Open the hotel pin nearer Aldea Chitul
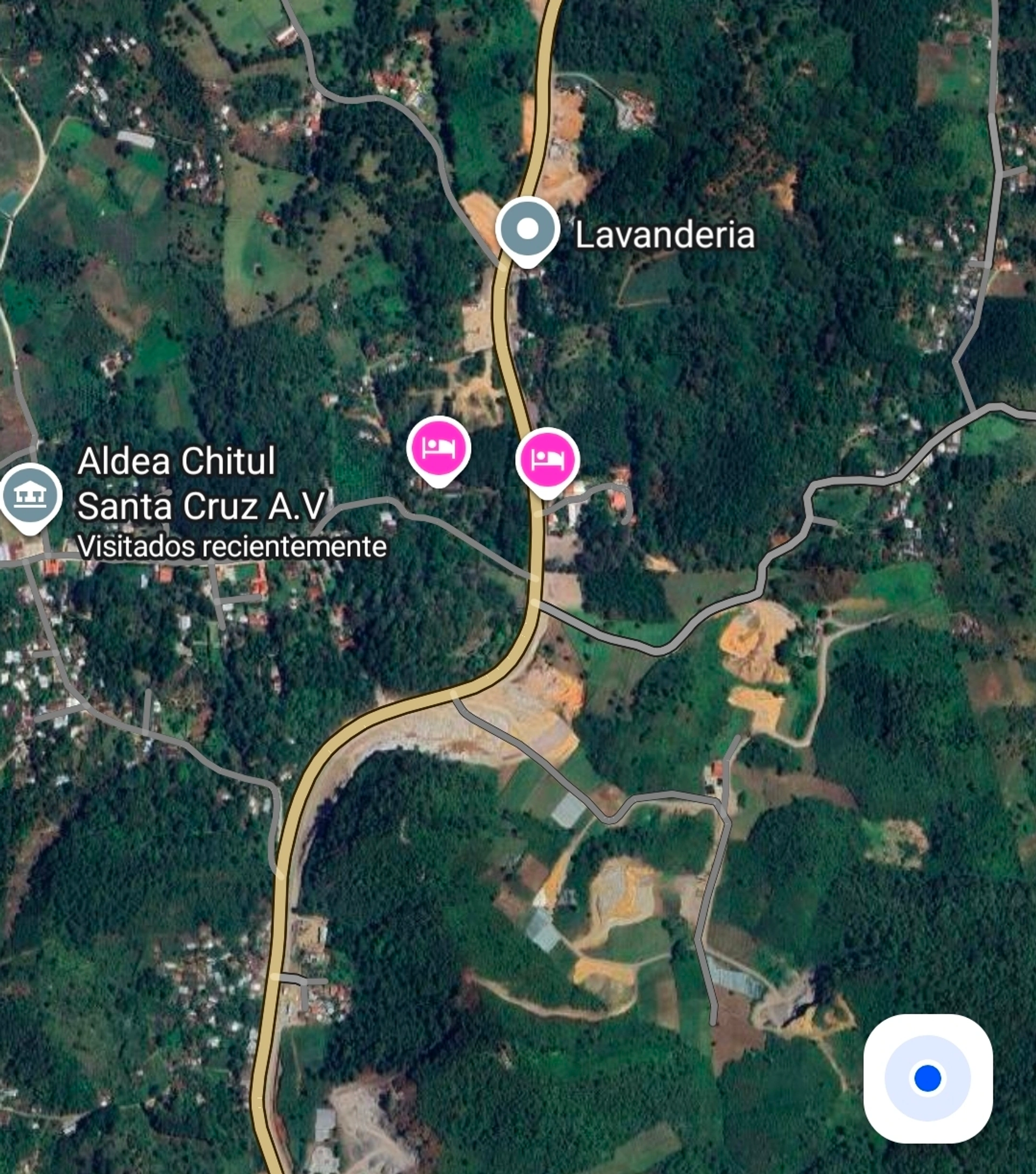 point(438,448)
